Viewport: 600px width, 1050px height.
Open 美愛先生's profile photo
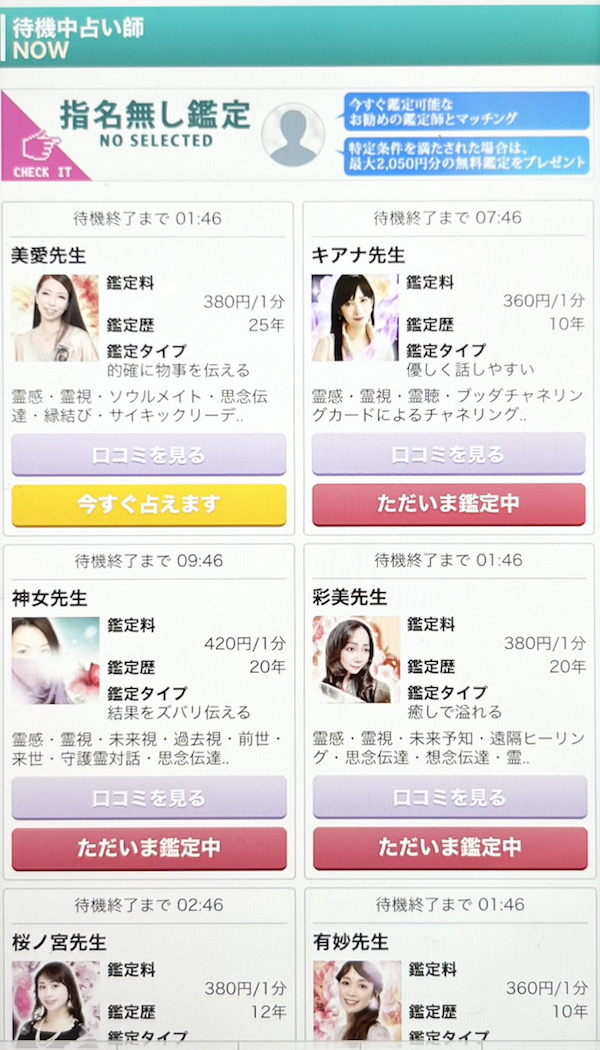tap(55, 318)
